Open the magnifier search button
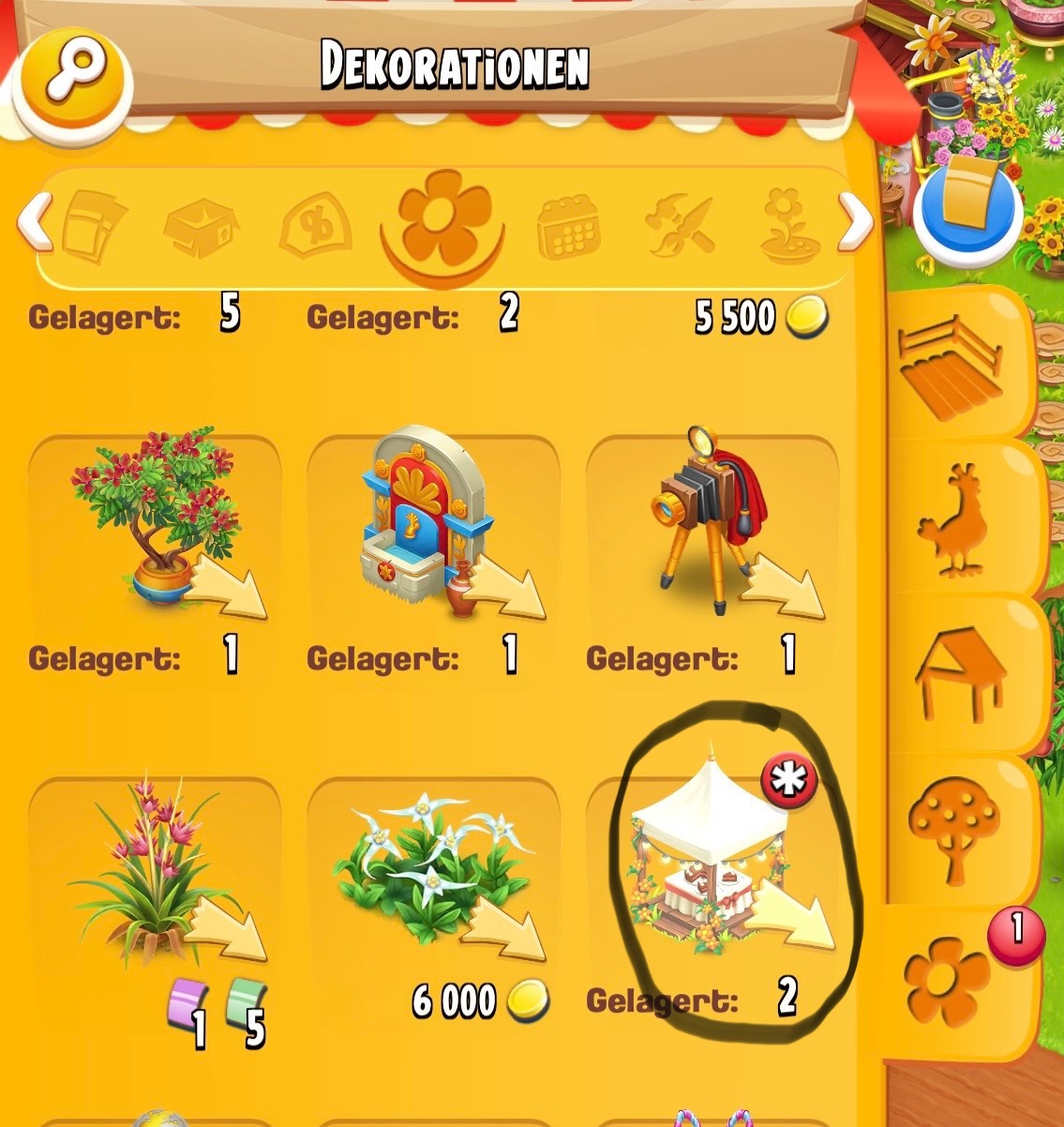 [73, 78]
